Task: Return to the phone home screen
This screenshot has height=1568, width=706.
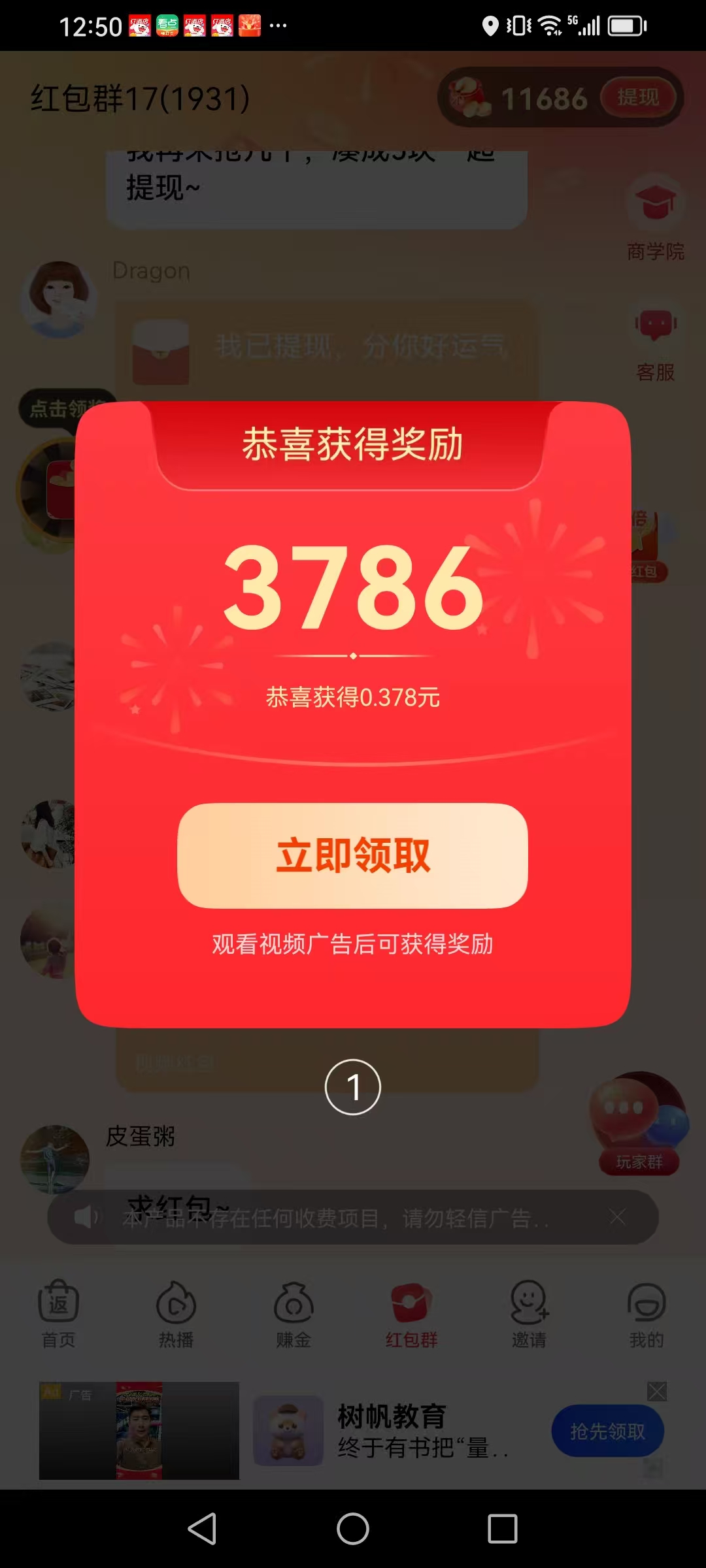Action: click(353, 1529)
